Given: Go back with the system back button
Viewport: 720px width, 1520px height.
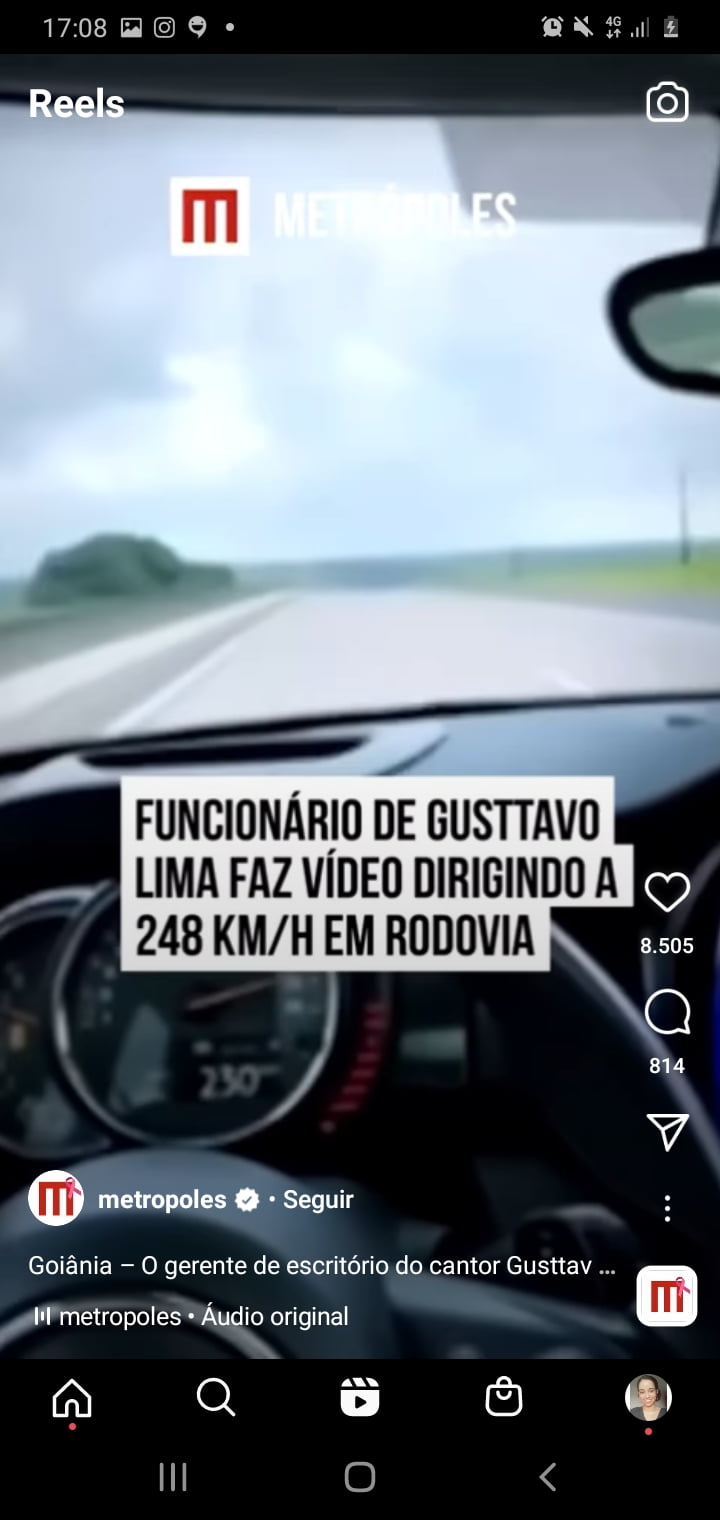Looking at the screenshot, I should 547,1477.
